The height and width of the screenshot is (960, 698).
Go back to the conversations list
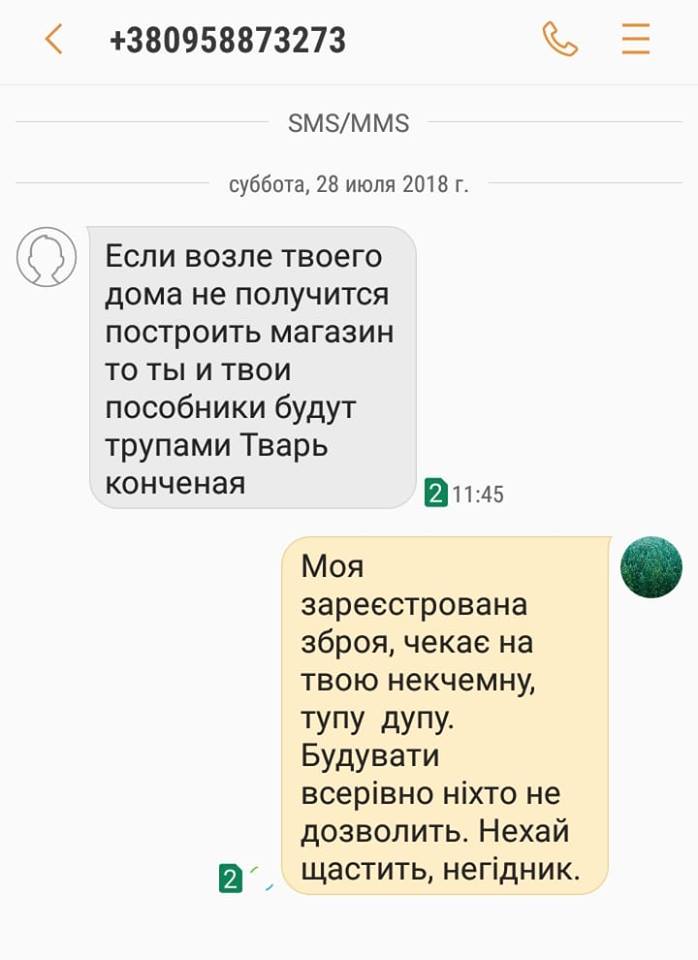(53, 40)
